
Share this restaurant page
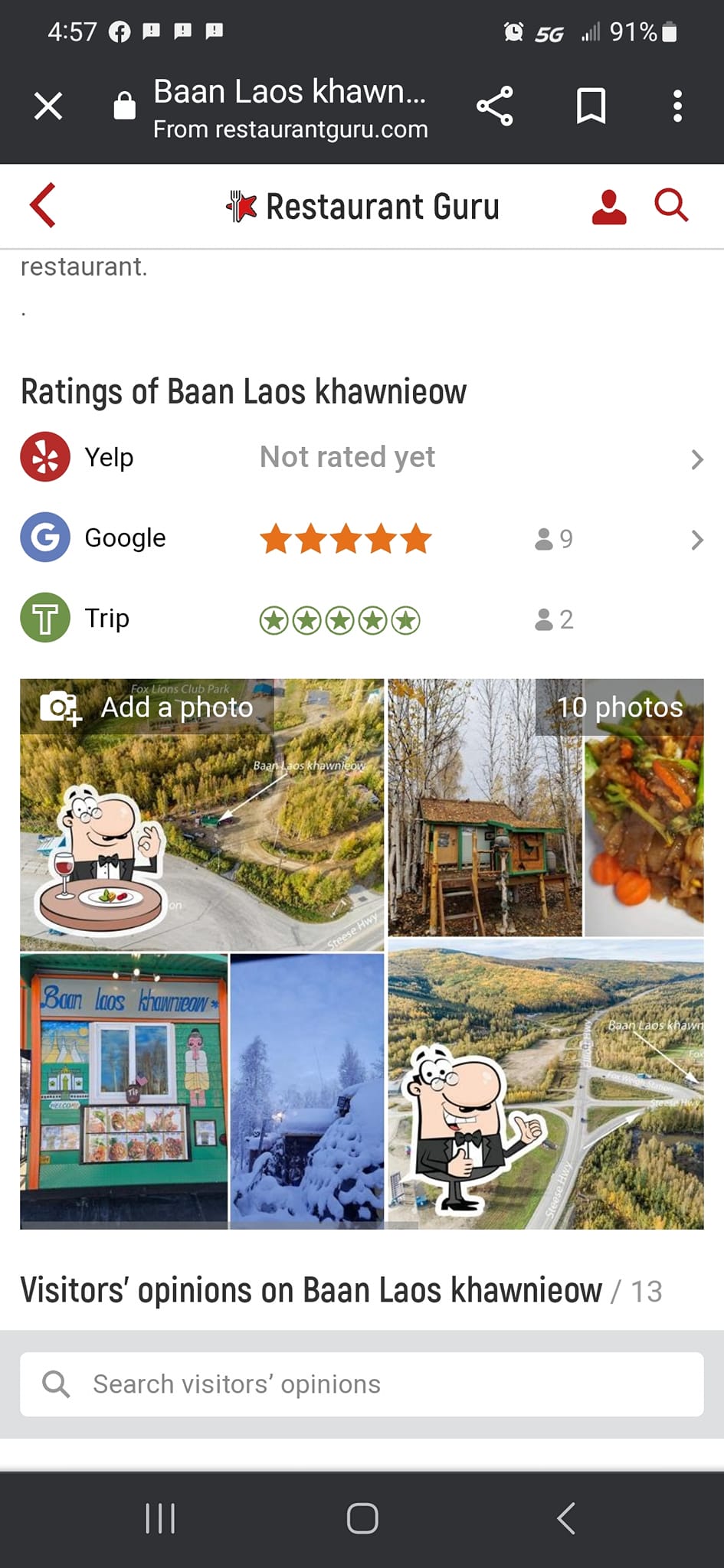tap(495, 106)
